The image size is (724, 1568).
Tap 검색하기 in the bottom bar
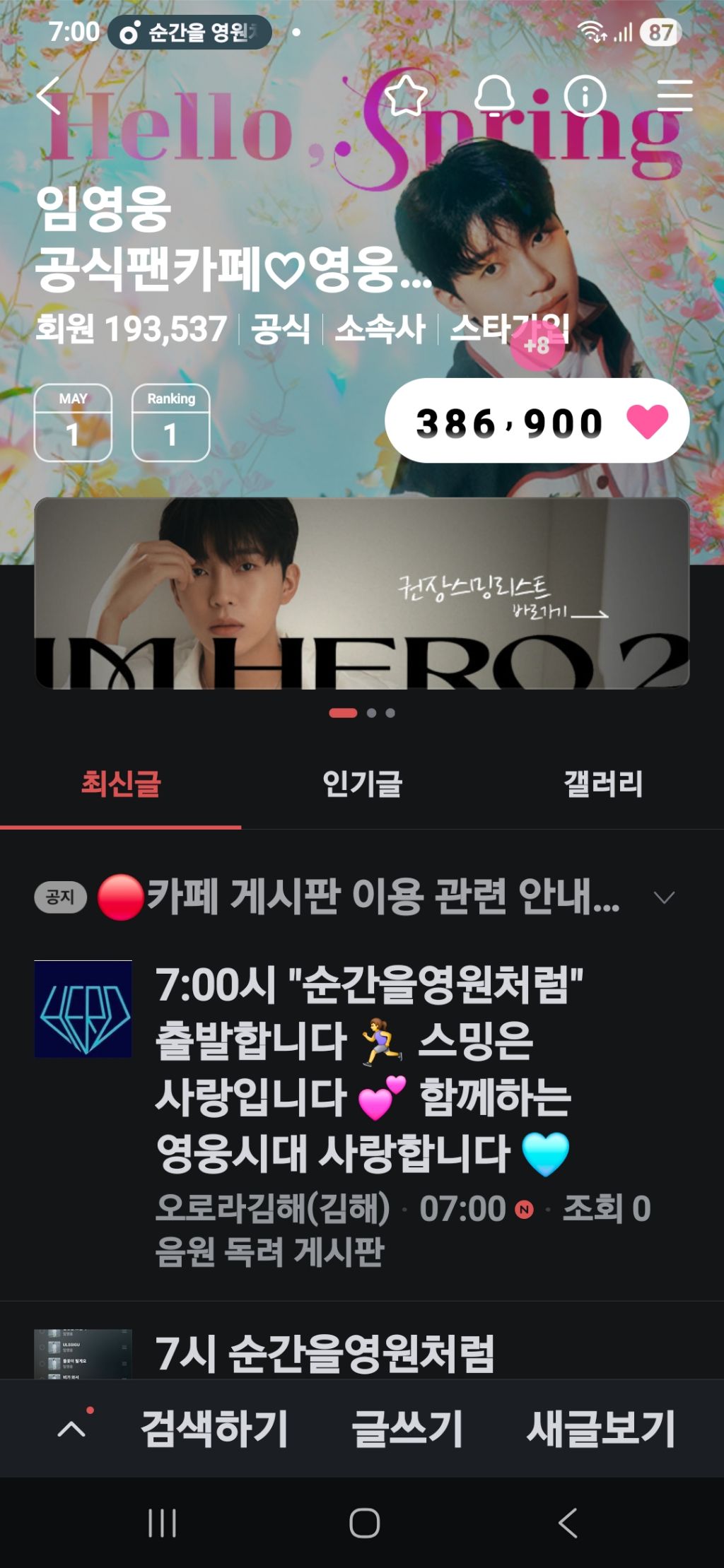coord(214,1429)
